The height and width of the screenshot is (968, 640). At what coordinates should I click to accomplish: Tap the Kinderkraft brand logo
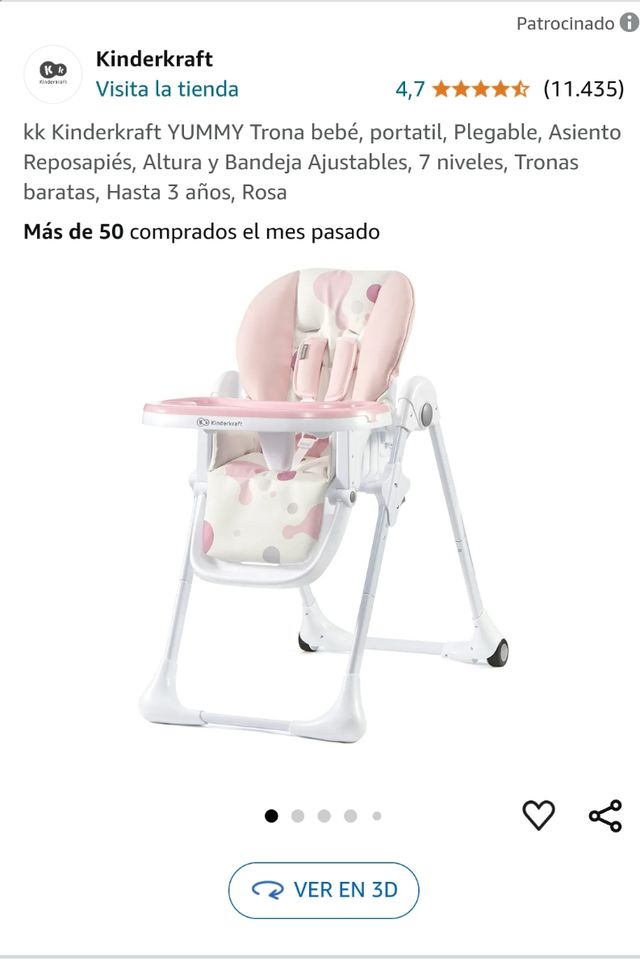[54, 74]
